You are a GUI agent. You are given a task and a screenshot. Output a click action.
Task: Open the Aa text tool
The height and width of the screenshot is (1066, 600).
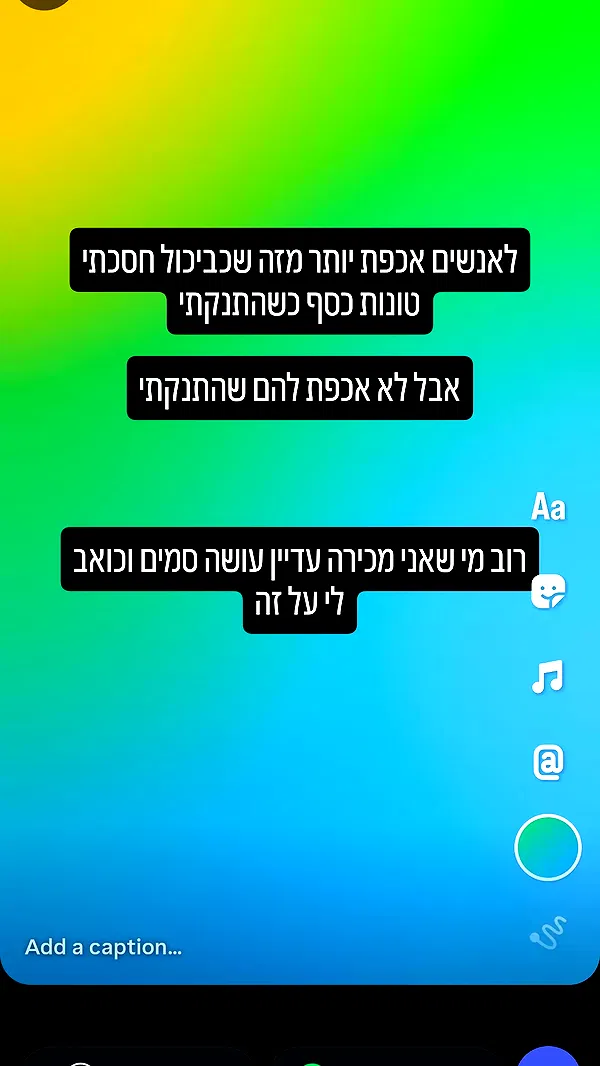pyautogui.click(x=548, y=507)
